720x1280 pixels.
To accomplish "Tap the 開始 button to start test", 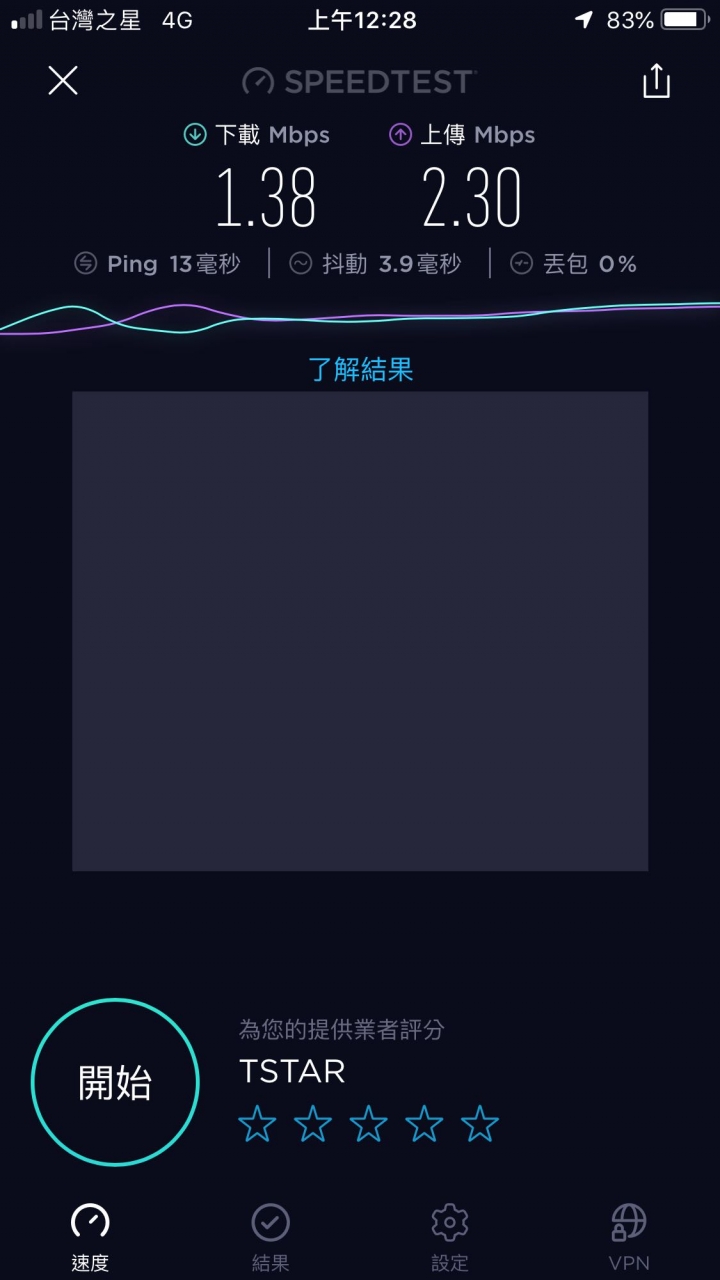I will [x=115, y=1082].
